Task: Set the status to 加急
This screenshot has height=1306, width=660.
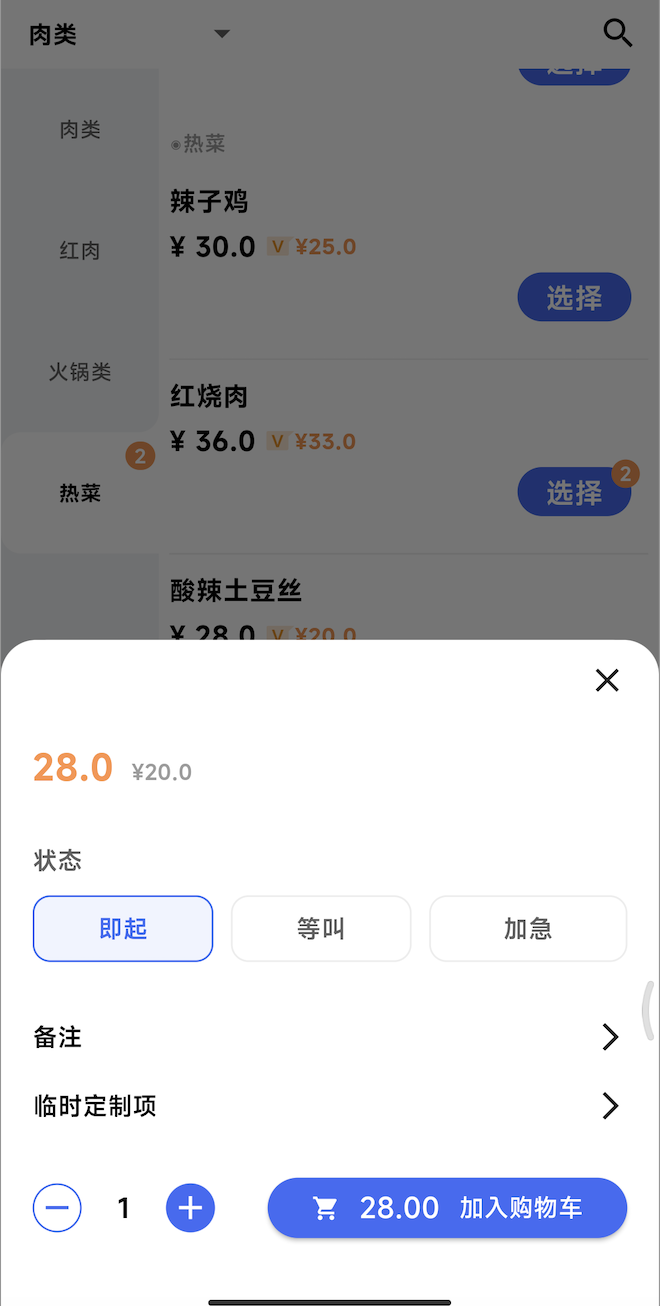Action: pyautogui.click(x=528, y=929)
